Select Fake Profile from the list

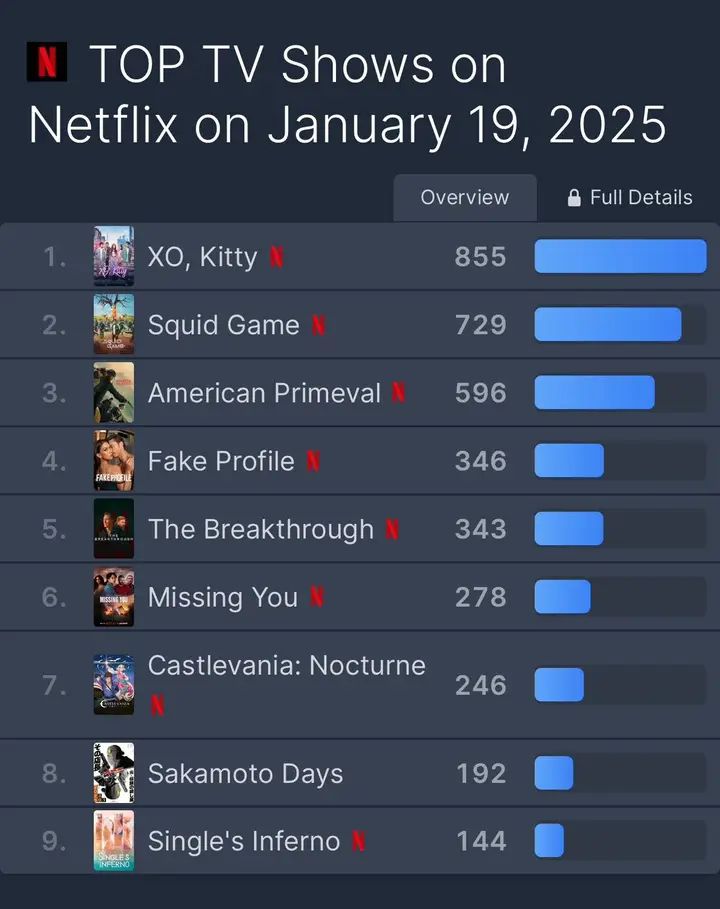221,461
